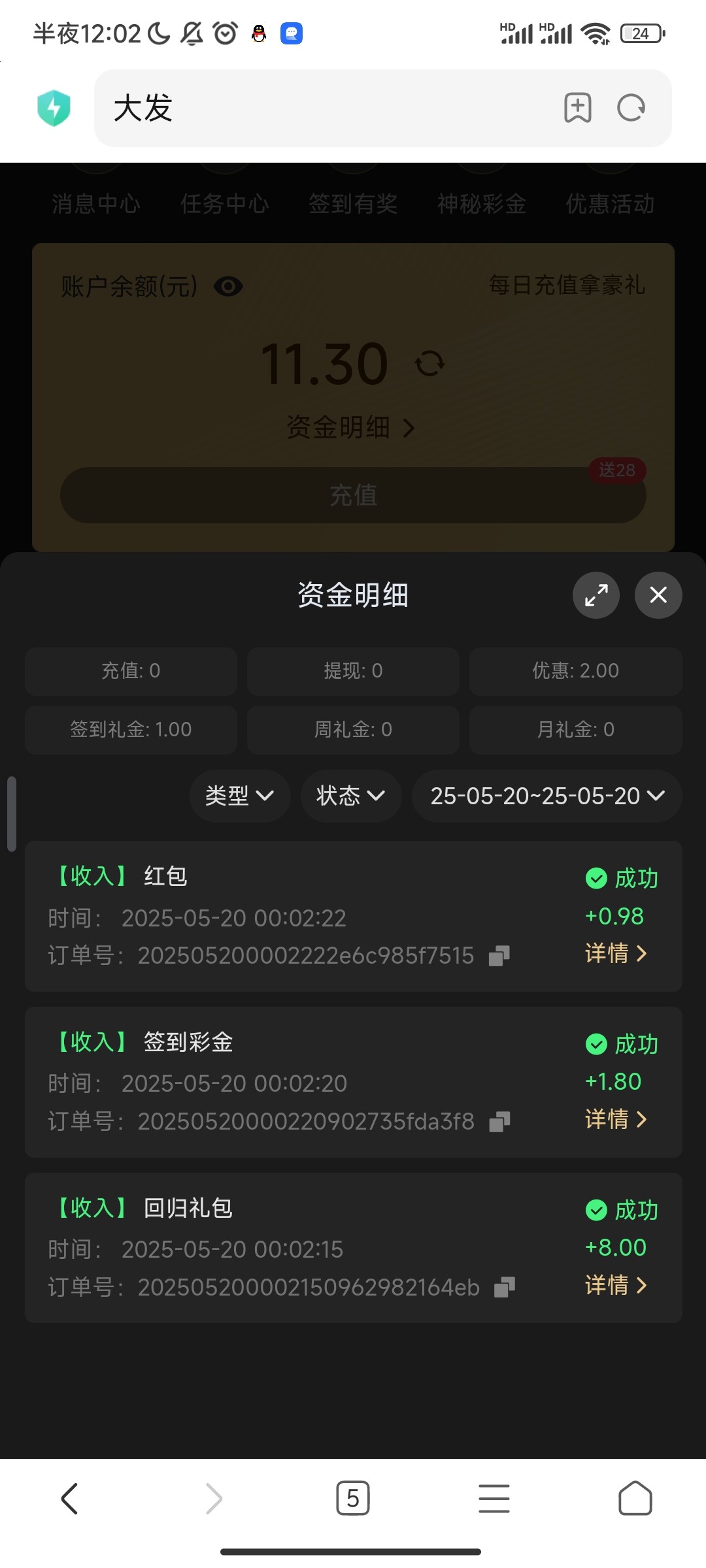Open the browser menu
The width and height of the screenshot is (706, 1568).
(494, 1498)
